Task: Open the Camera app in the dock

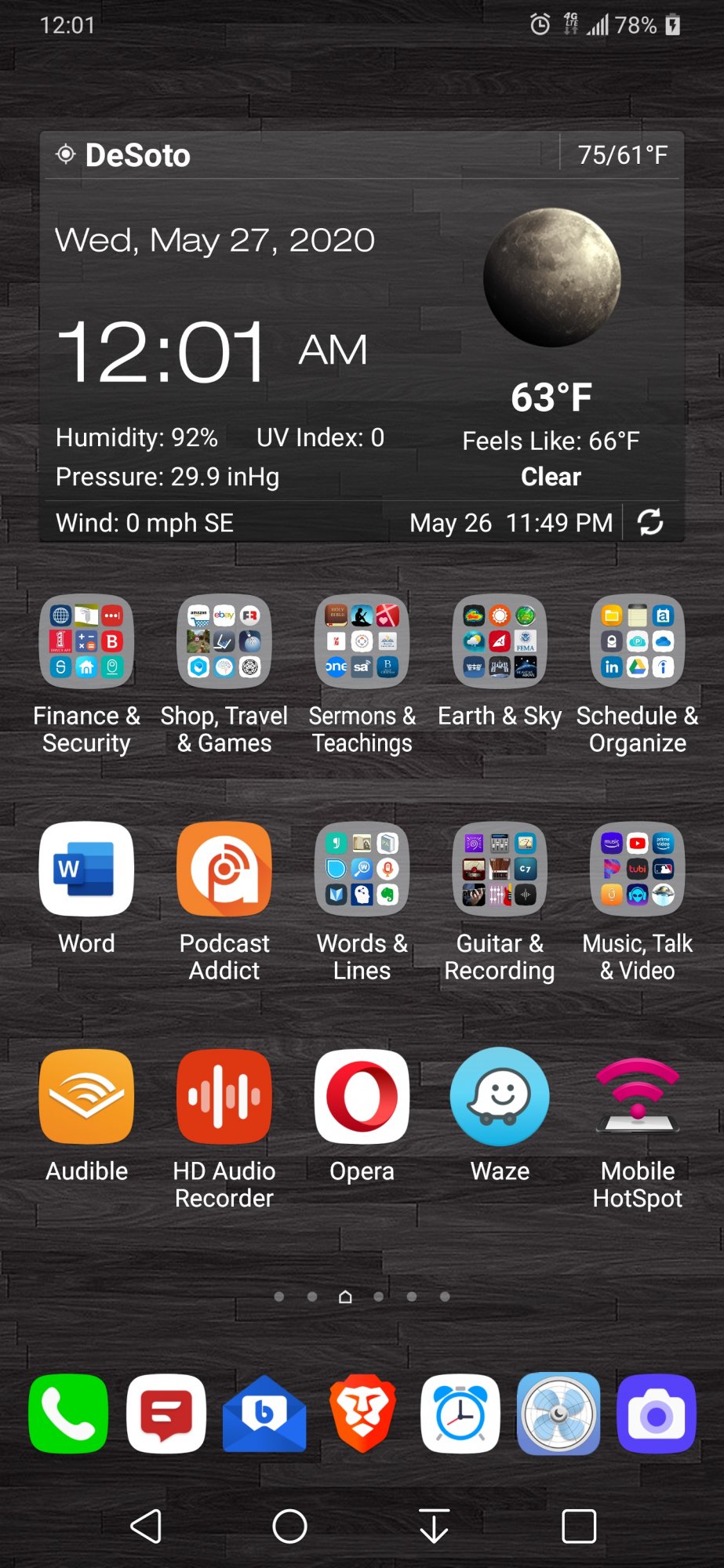Action: pyautogui.click(x=657, y=1414)
